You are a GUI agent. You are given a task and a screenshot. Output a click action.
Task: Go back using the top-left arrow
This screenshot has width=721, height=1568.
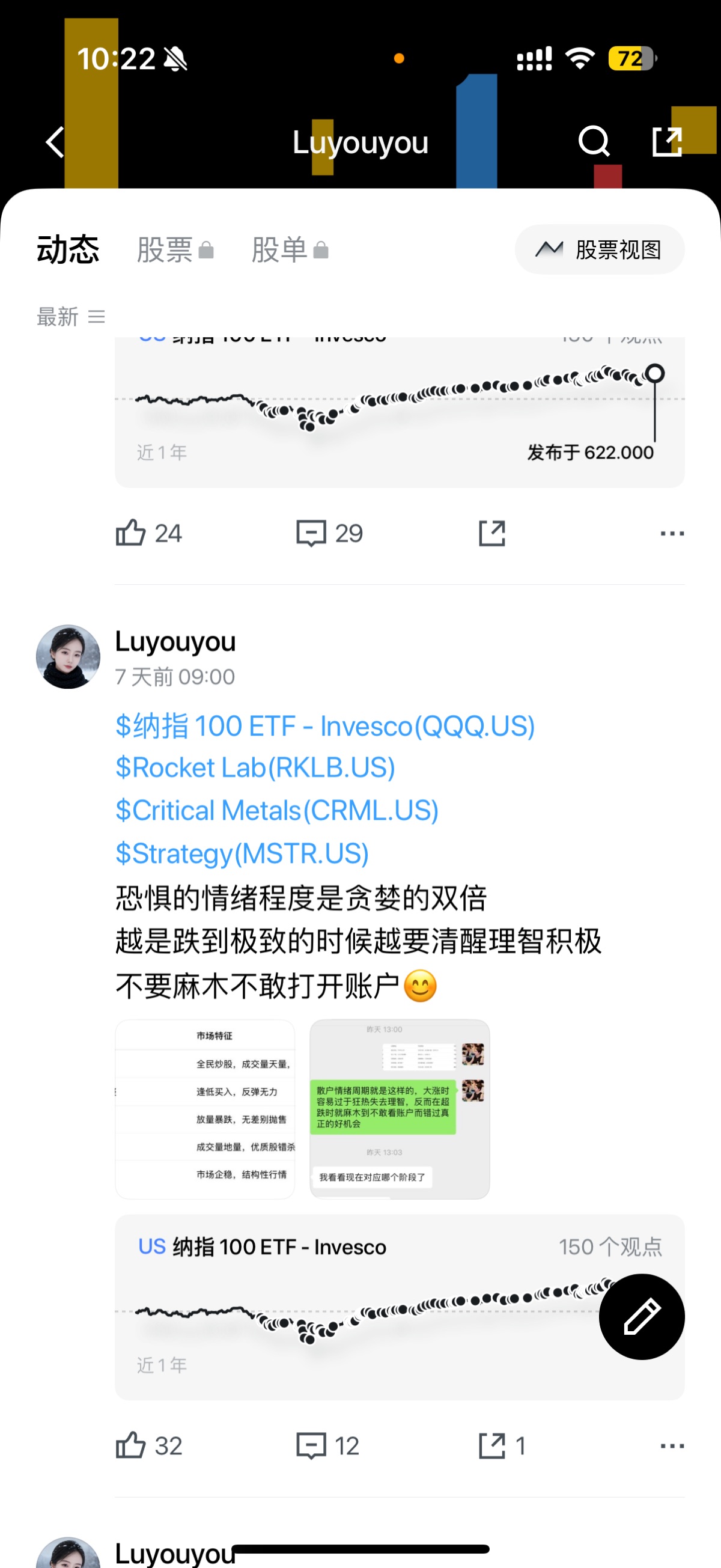(55, 142)
